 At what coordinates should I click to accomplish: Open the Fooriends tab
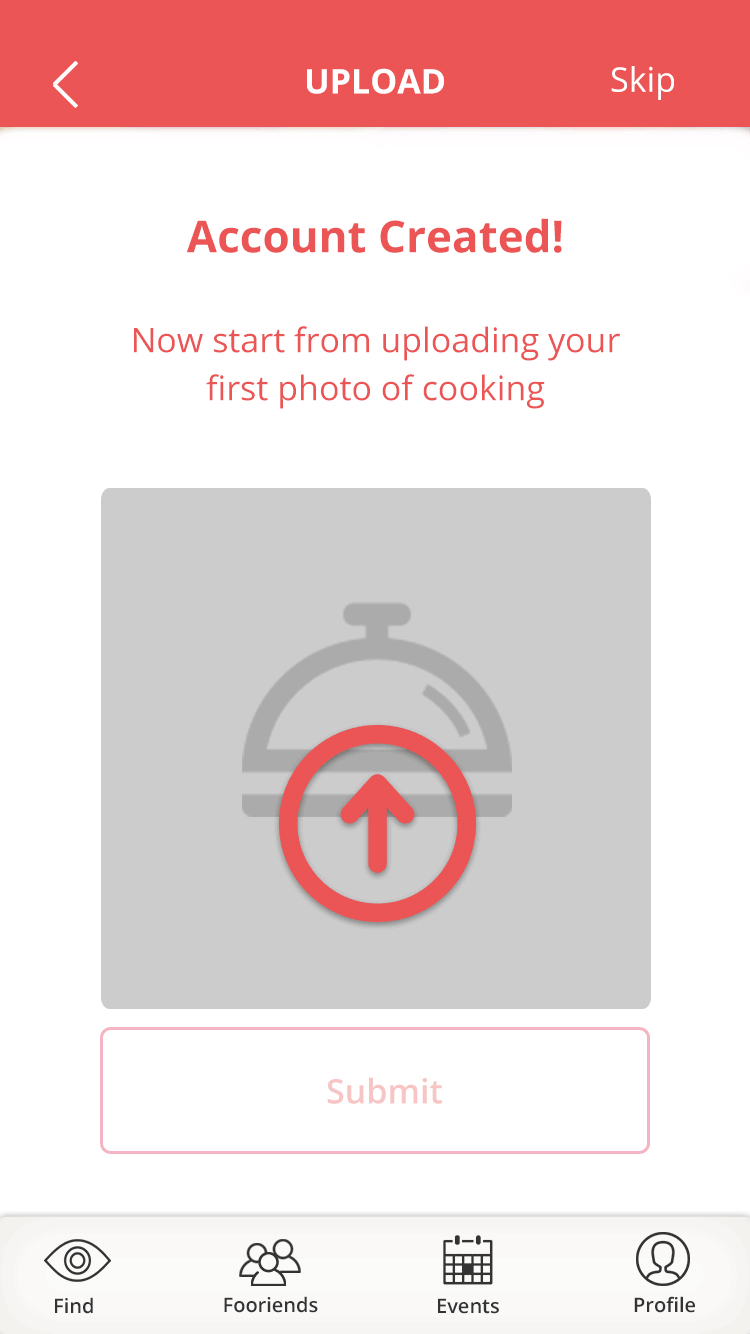pos(270,1276)
